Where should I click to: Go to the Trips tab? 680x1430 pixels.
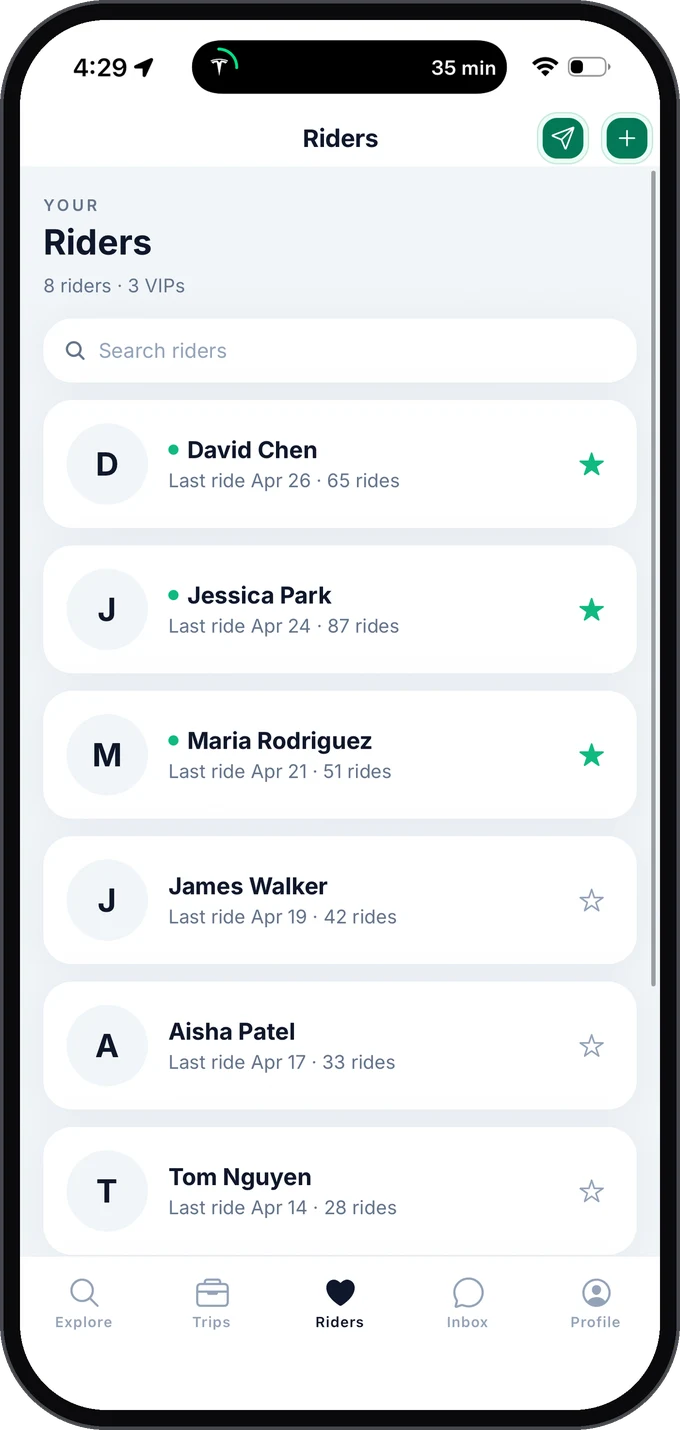coord(212,1304)
